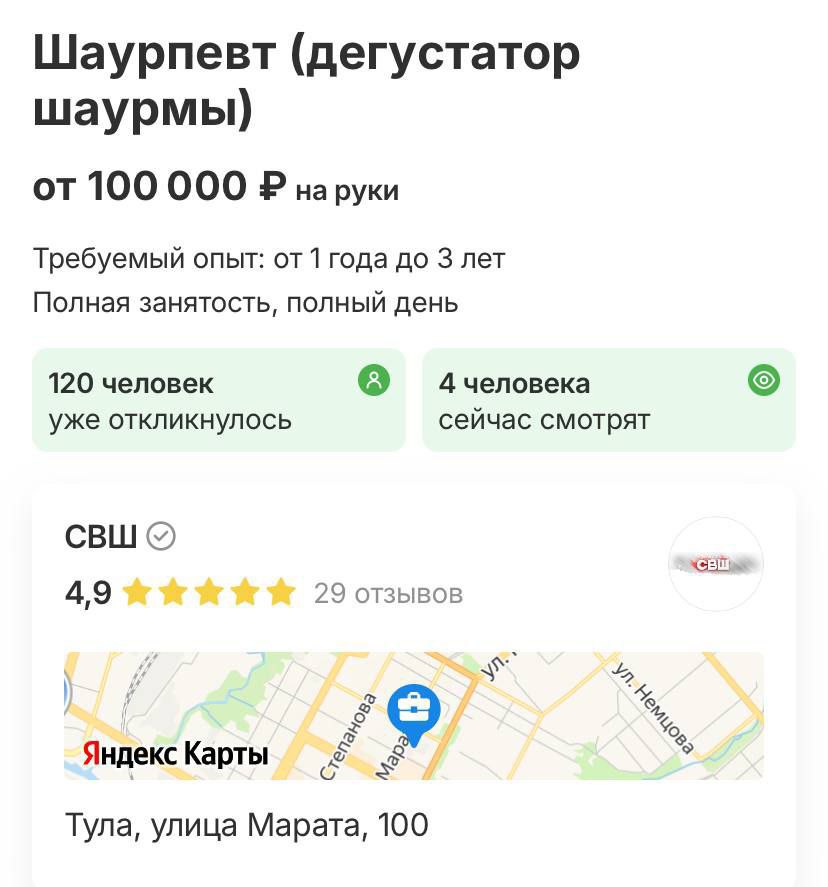Open the 120 человек откликнулось card
828x887 pixels.
tap(218, 400)
